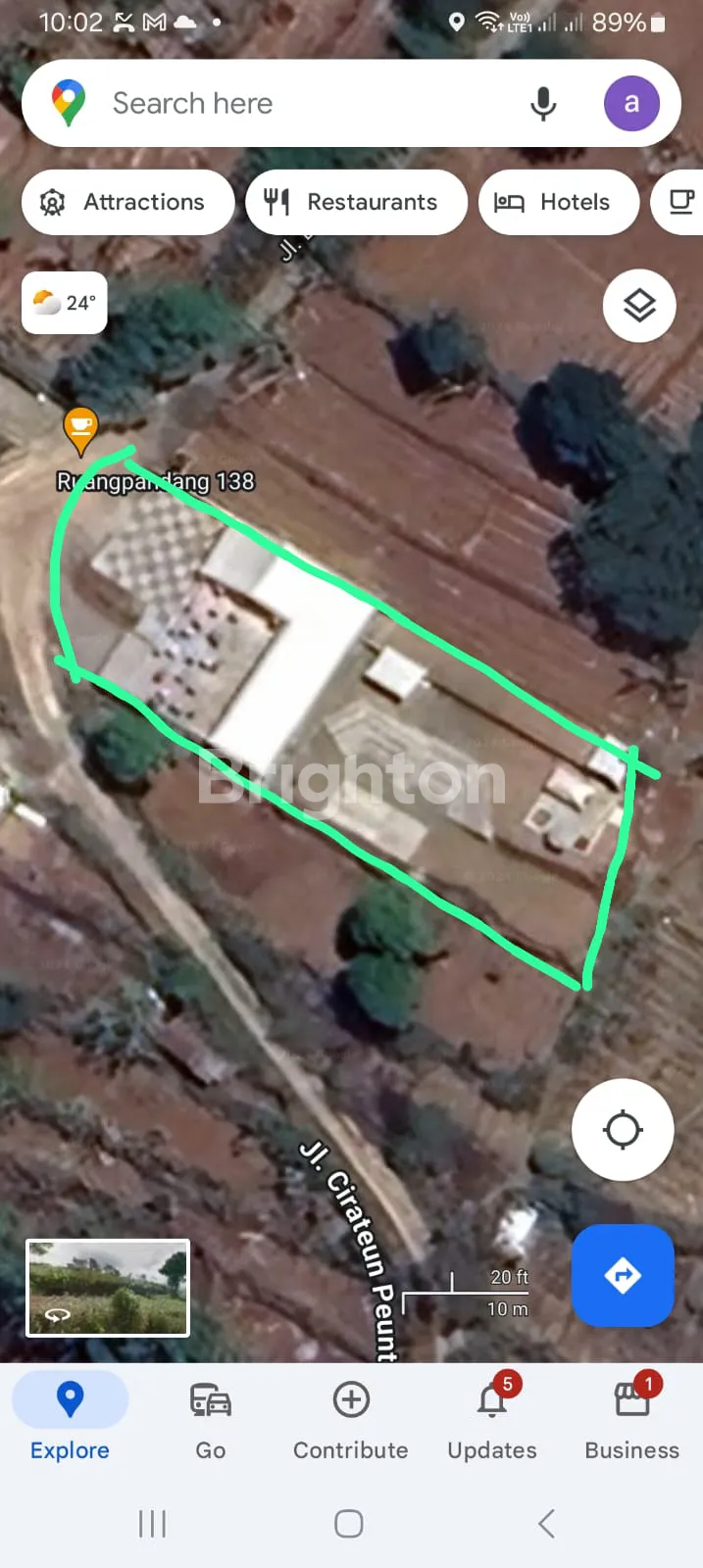Center the map on my location

(x=623, y=1130)
